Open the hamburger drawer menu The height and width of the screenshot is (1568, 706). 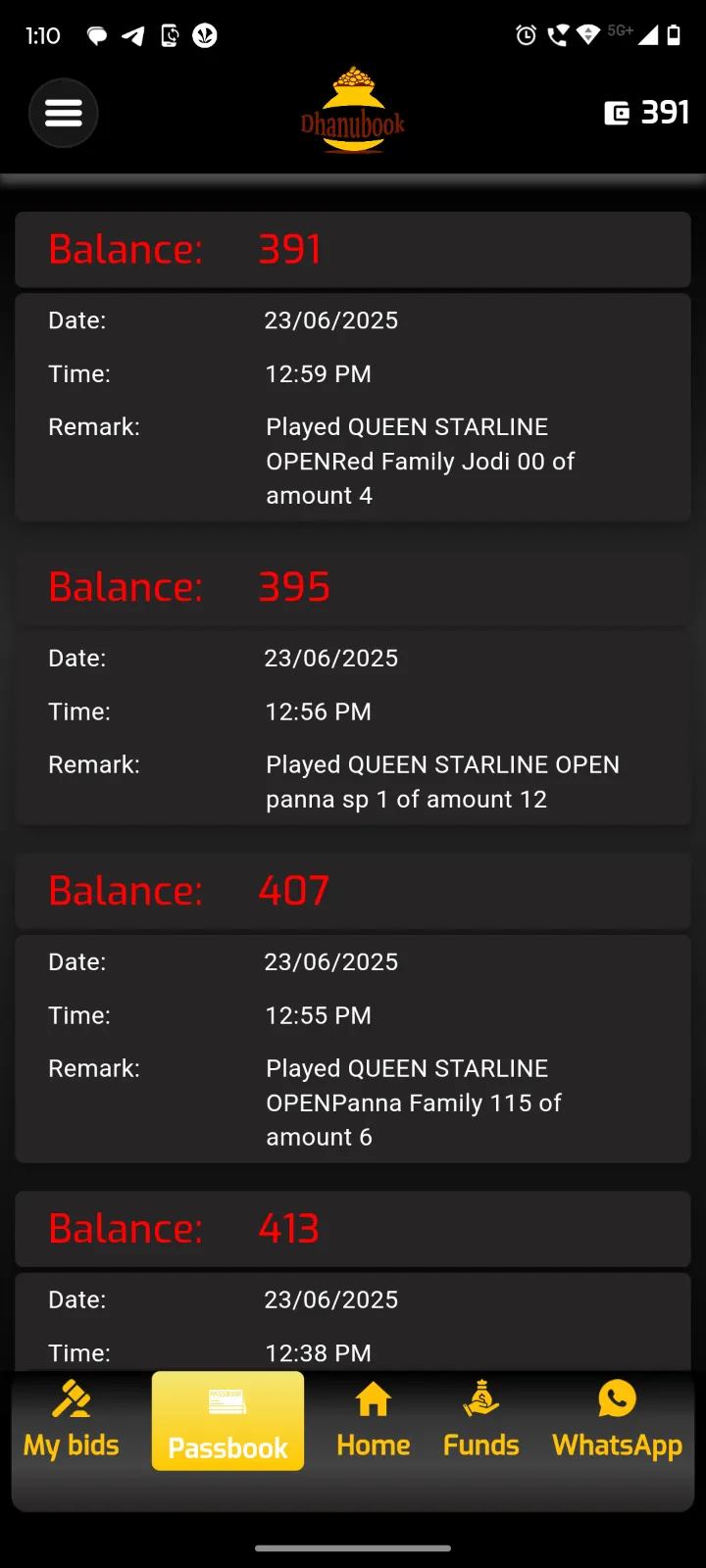tap(64, 114)
